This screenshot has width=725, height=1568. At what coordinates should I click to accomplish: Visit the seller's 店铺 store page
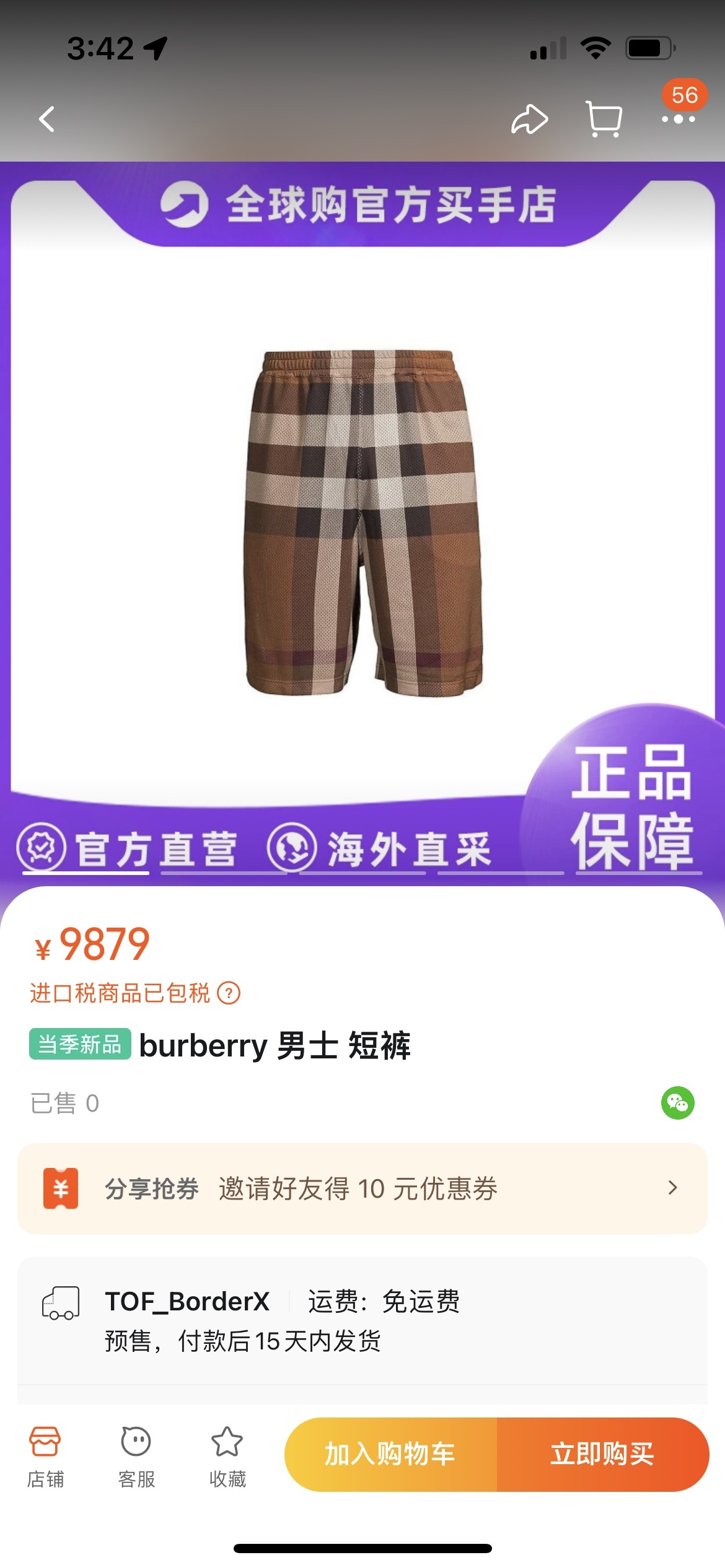click(x=45, y=1456)
